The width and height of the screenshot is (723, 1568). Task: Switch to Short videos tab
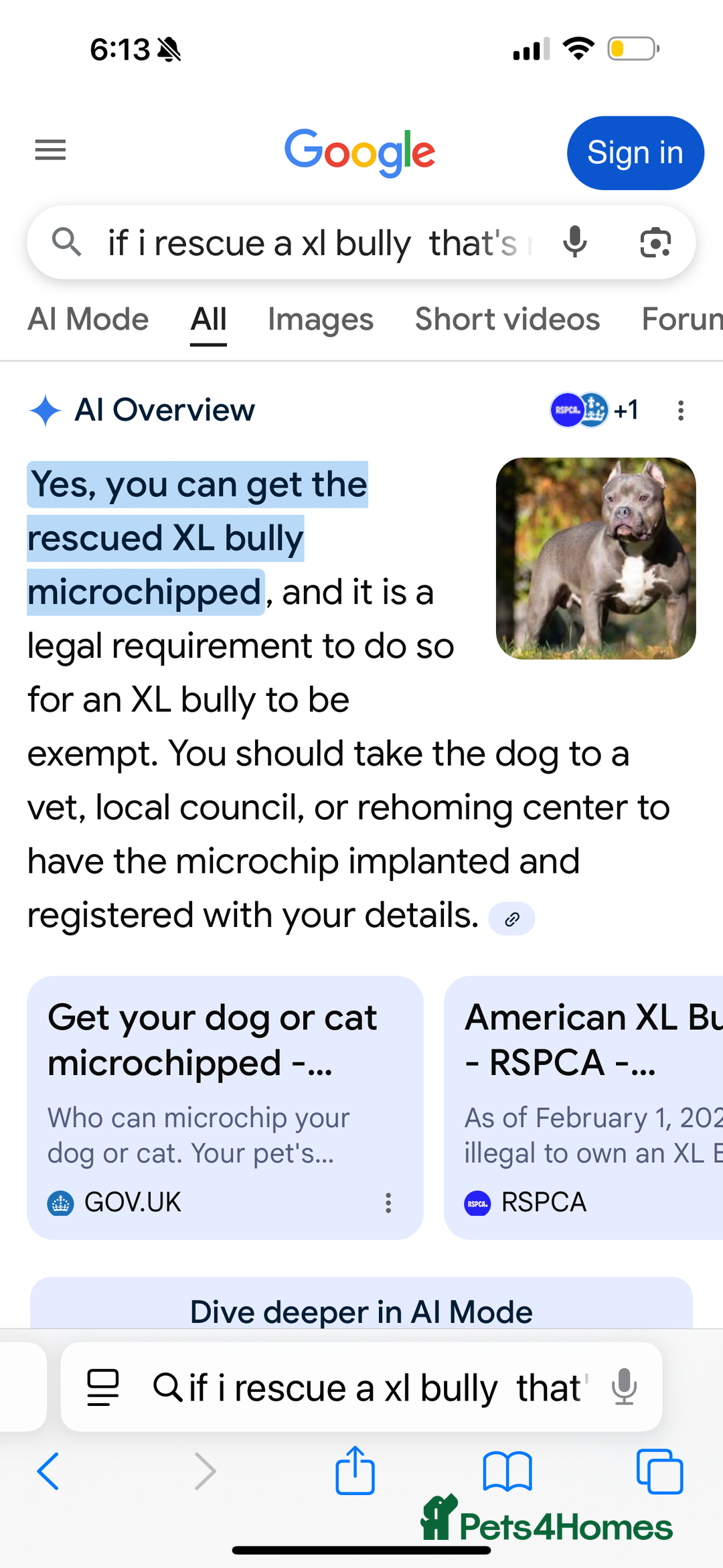507,319
